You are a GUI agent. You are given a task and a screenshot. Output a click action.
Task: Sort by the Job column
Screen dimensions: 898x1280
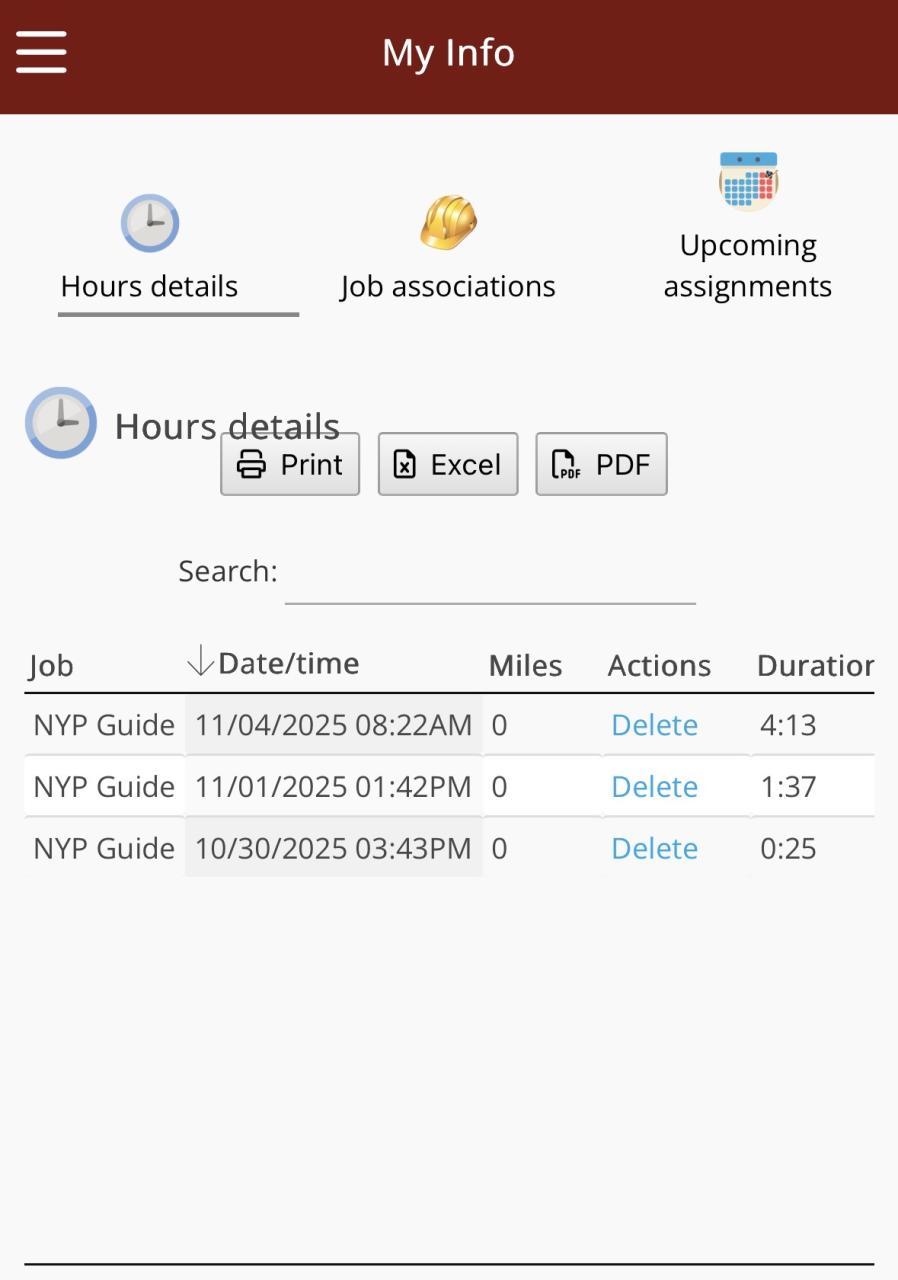coord(52,666)
